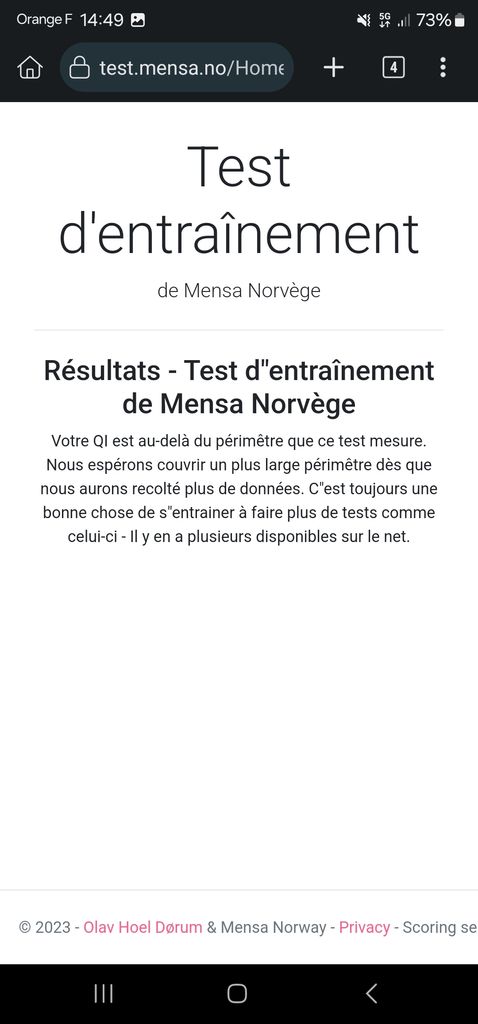Open the browser overflow menu
This screenshot has height=1024, width=478.
coord(443,67)
